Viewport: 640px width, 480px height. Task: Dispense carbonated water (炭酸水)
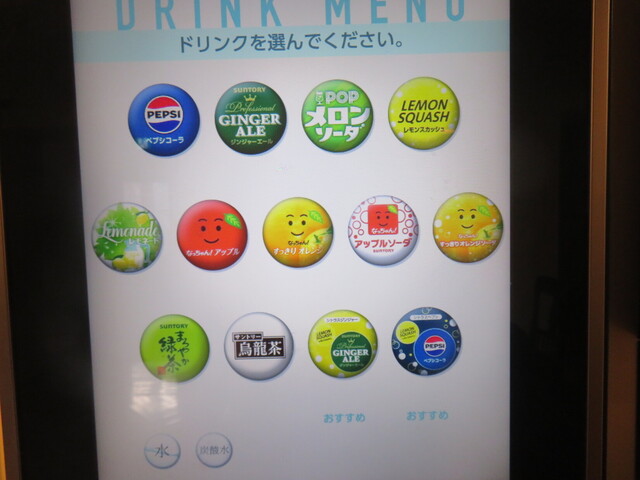(214, 449)
